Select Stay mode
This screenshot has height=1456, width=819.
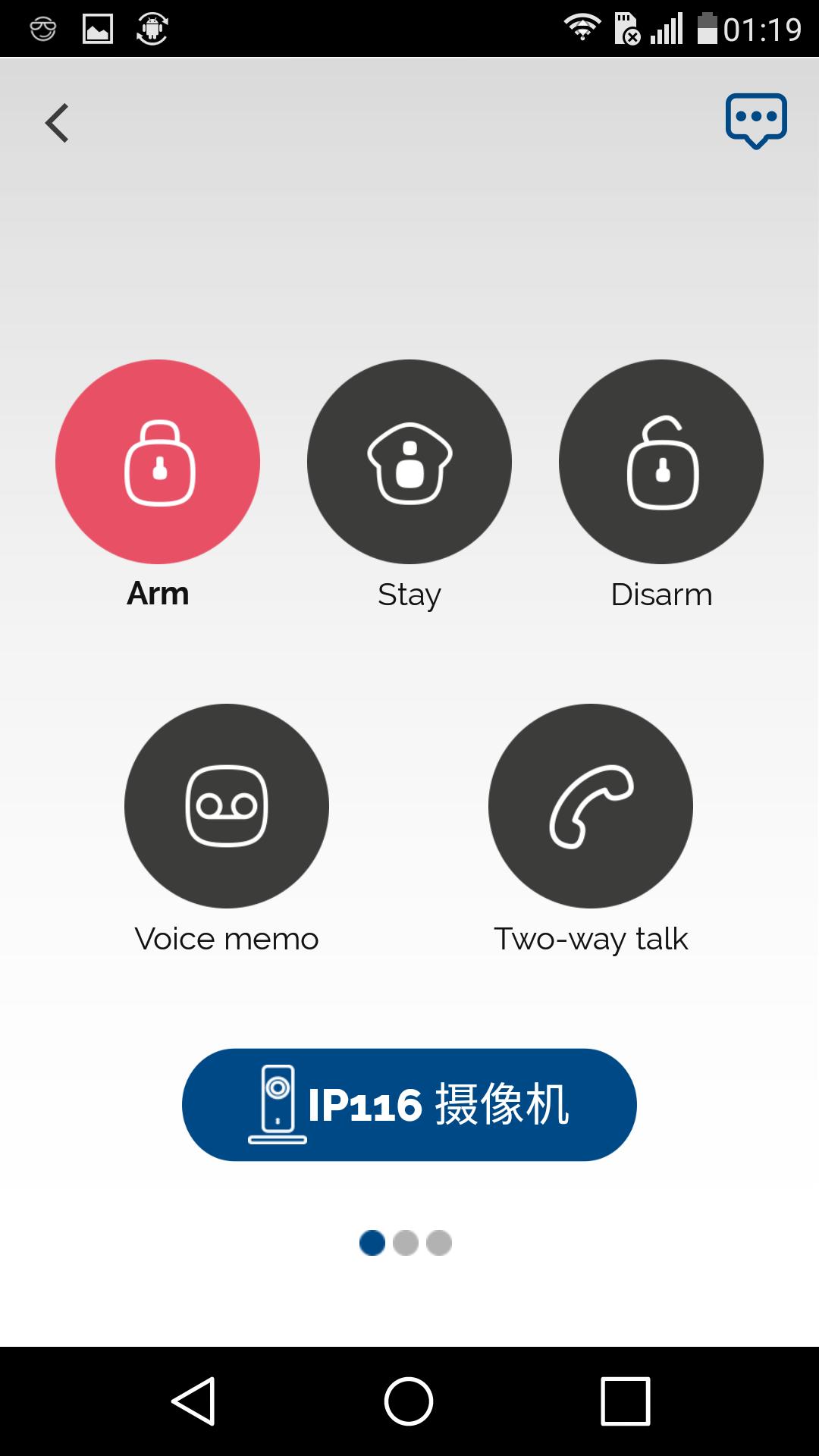click(409, 462)
